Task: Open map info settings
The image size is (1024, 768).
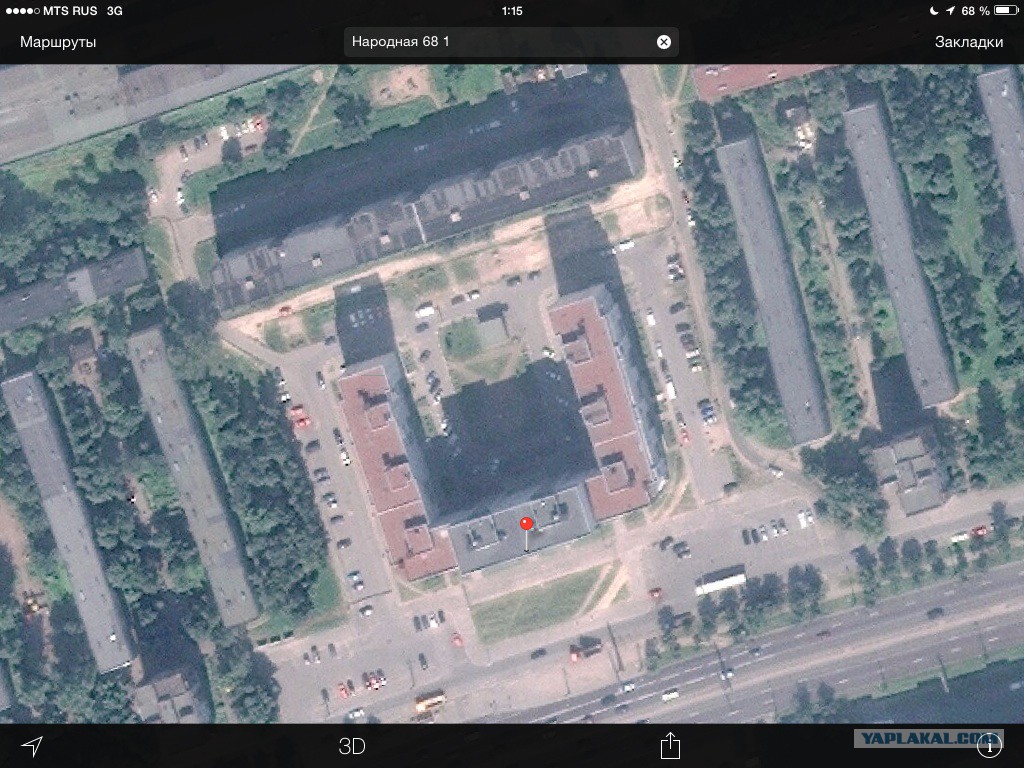Action: (989, 745)
